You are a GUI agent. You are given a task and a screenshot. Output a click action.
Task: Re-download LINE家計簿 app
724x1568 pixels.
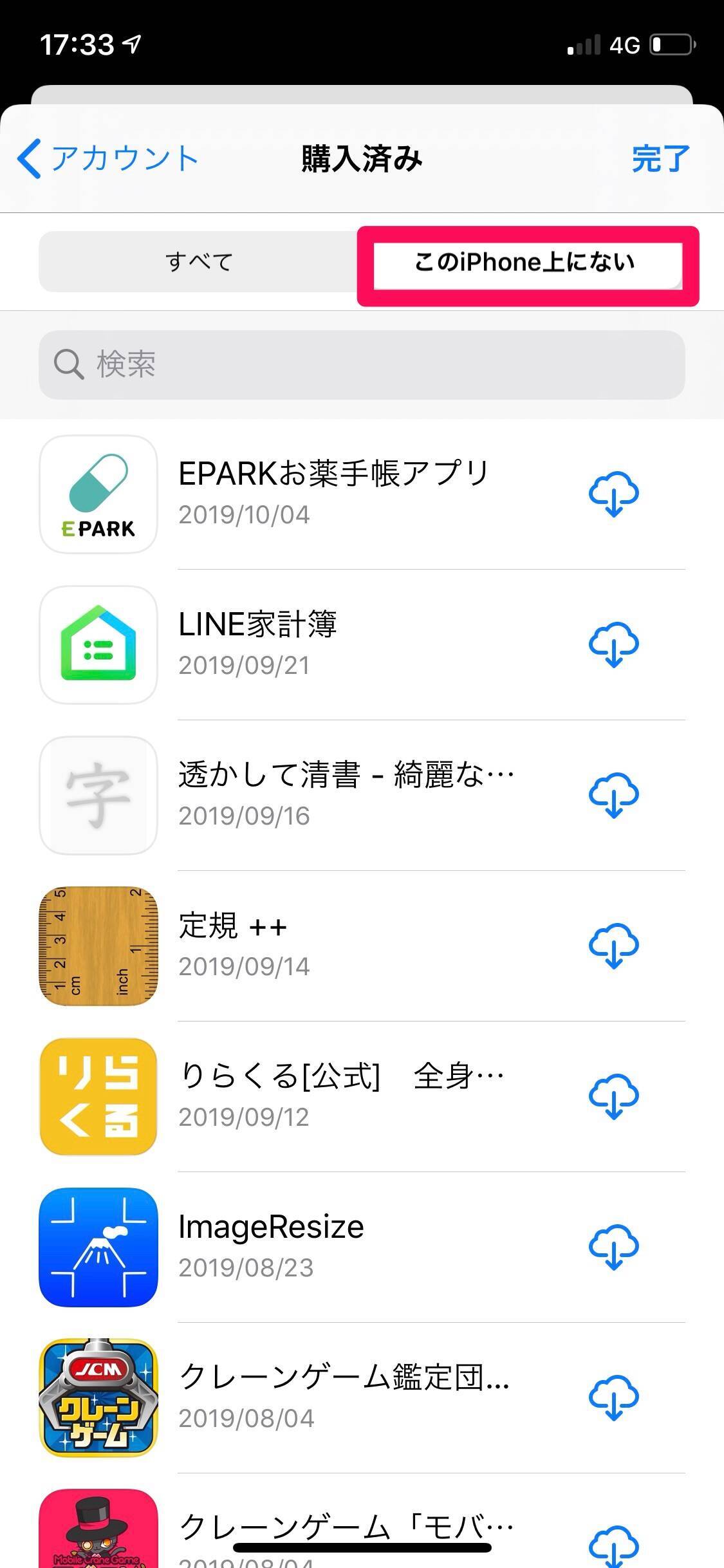click(613, 645)
